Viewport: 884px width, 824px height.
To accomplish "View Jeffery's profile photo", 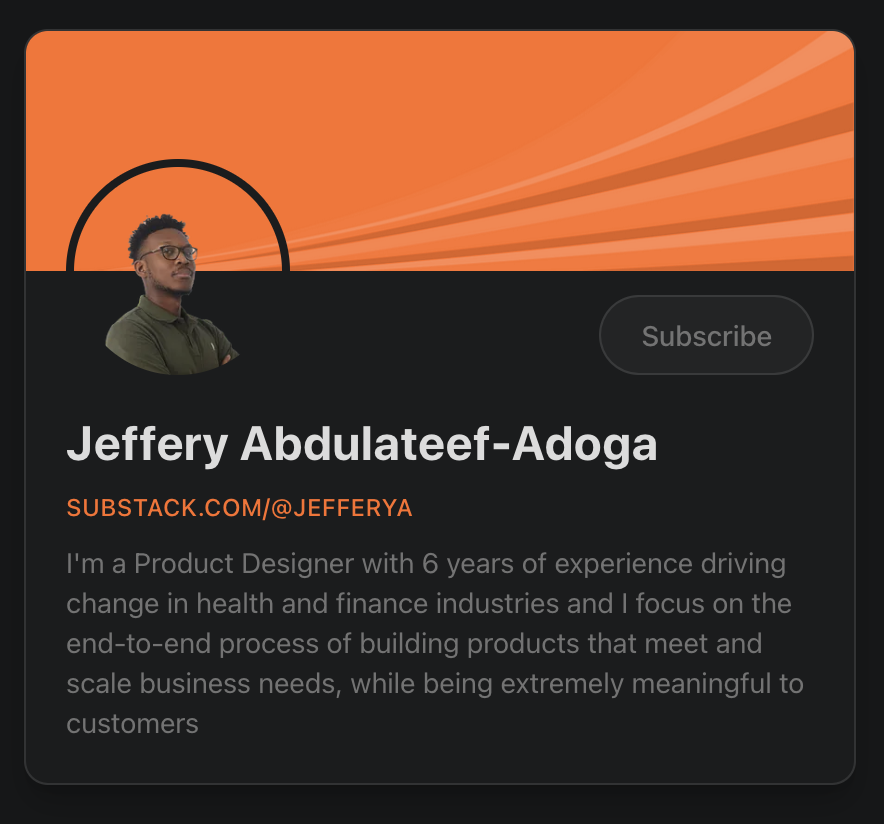I will (175, 295).
